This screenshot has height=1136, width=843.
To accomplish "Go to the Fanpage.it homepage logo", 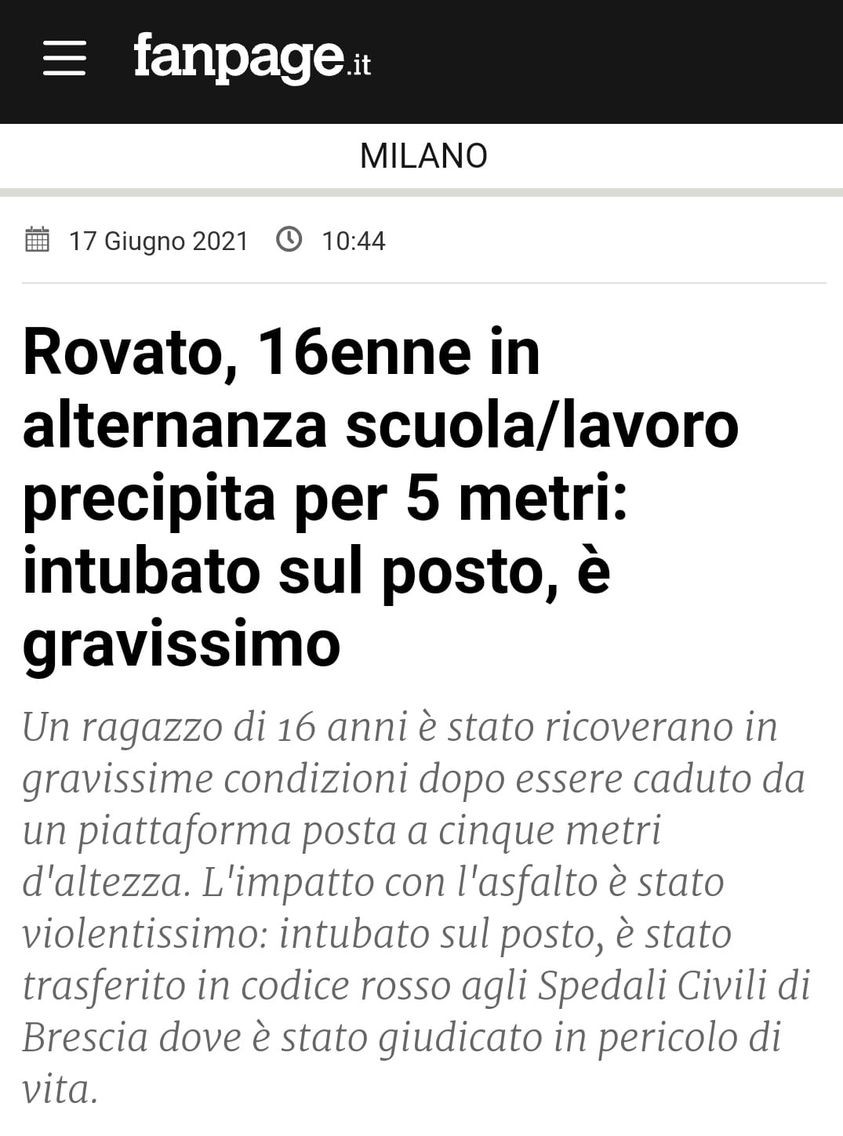I will [x=252, y=58].
